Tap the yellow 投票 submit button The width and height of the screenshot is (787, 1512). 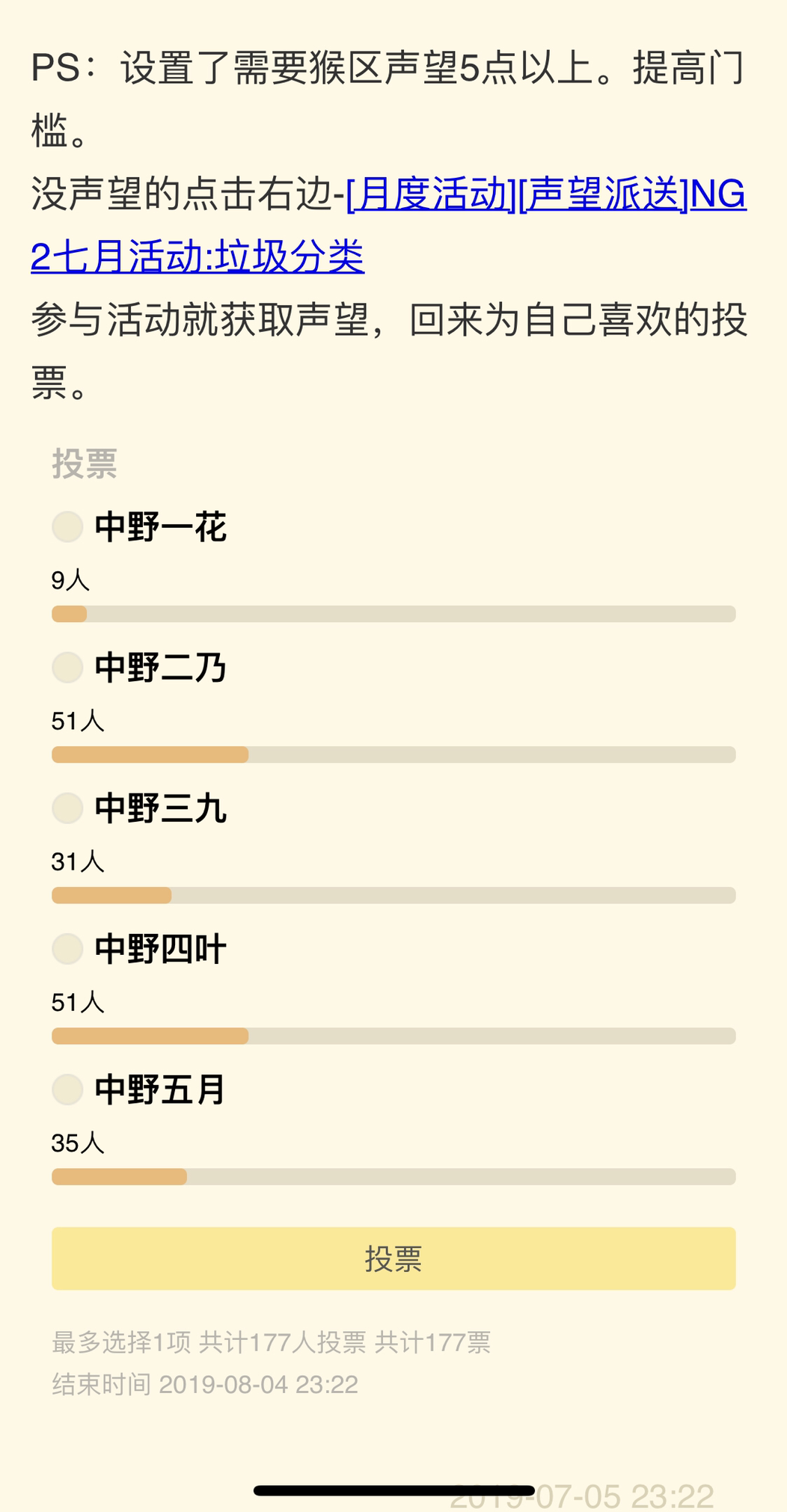point(393,1259)
